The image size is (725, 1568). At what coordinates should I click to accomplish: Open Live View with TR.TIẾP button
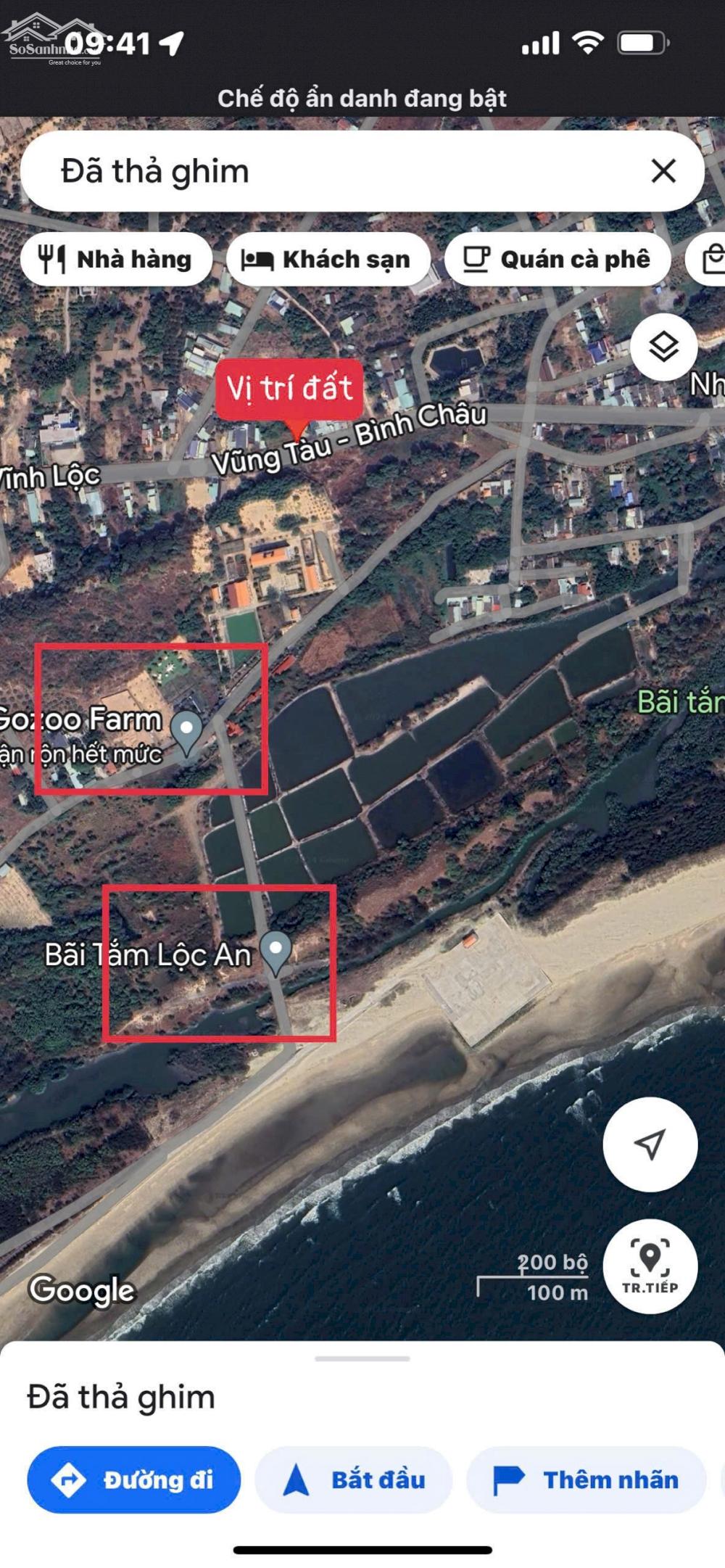point(650,1265)
